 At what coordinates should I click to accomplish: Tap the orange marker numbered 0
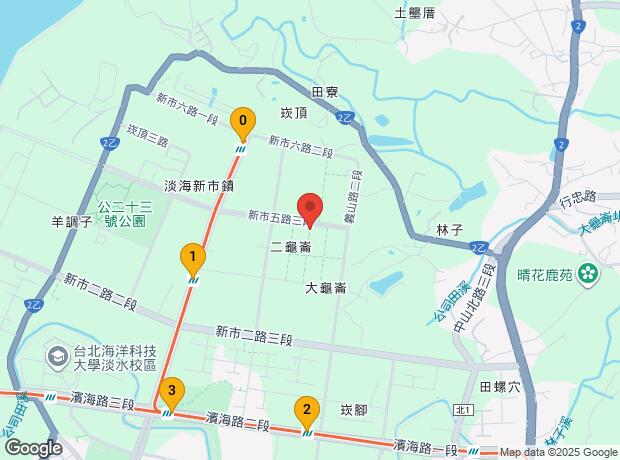pos(241,123)
